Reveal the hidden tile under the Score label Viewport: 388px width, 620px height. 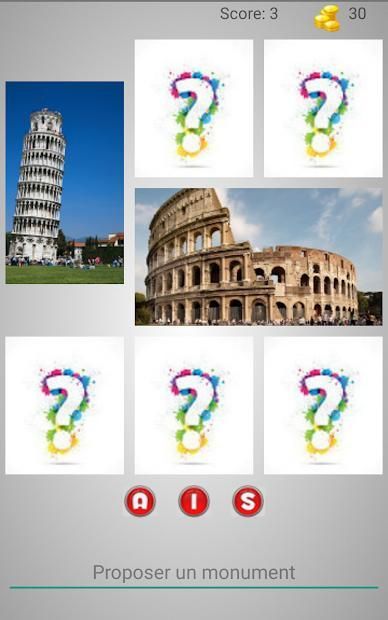point(194,108)
